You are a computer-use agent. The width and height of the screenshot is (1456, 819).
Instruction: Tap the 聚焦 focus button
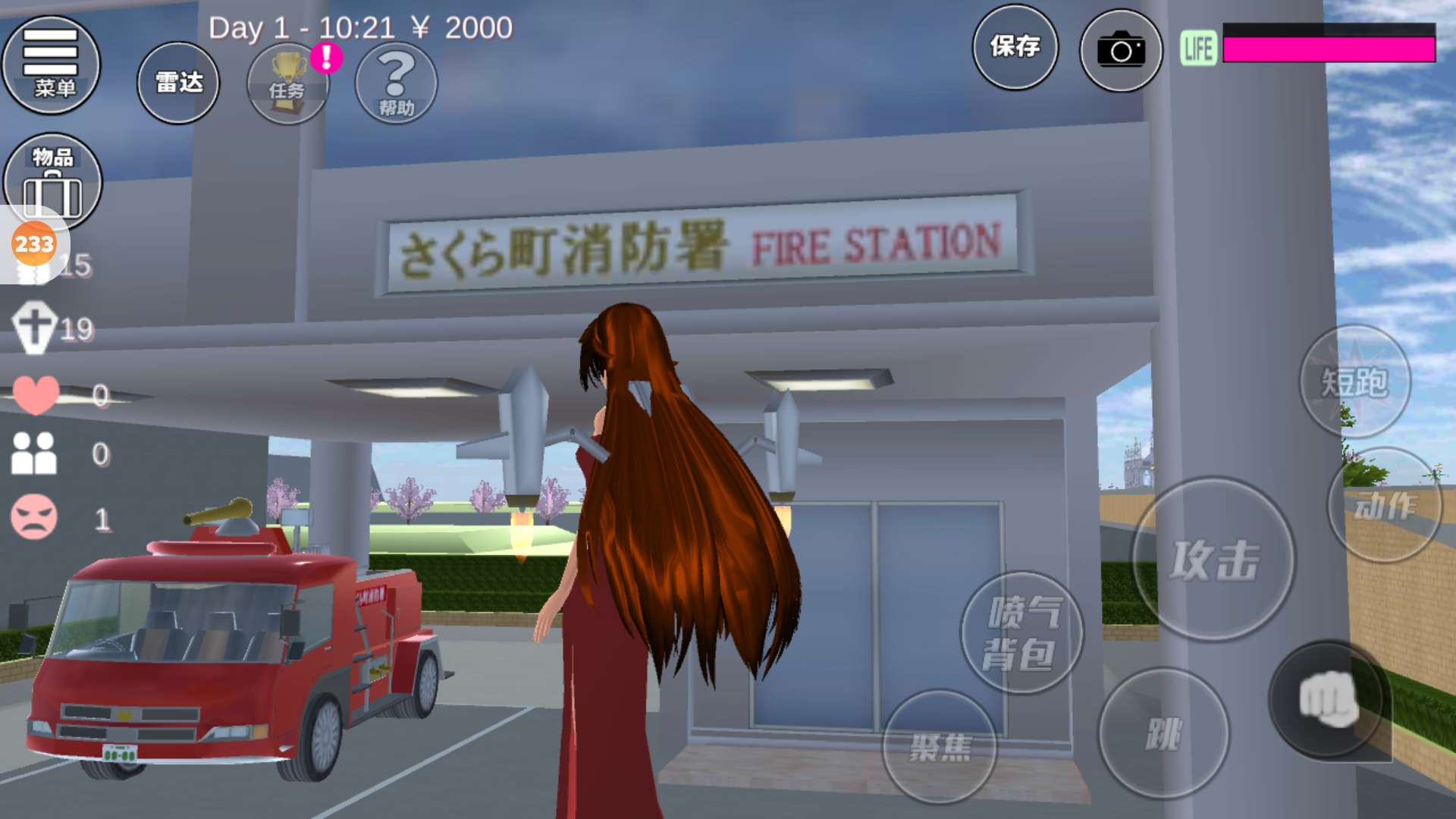click(940, 747)
